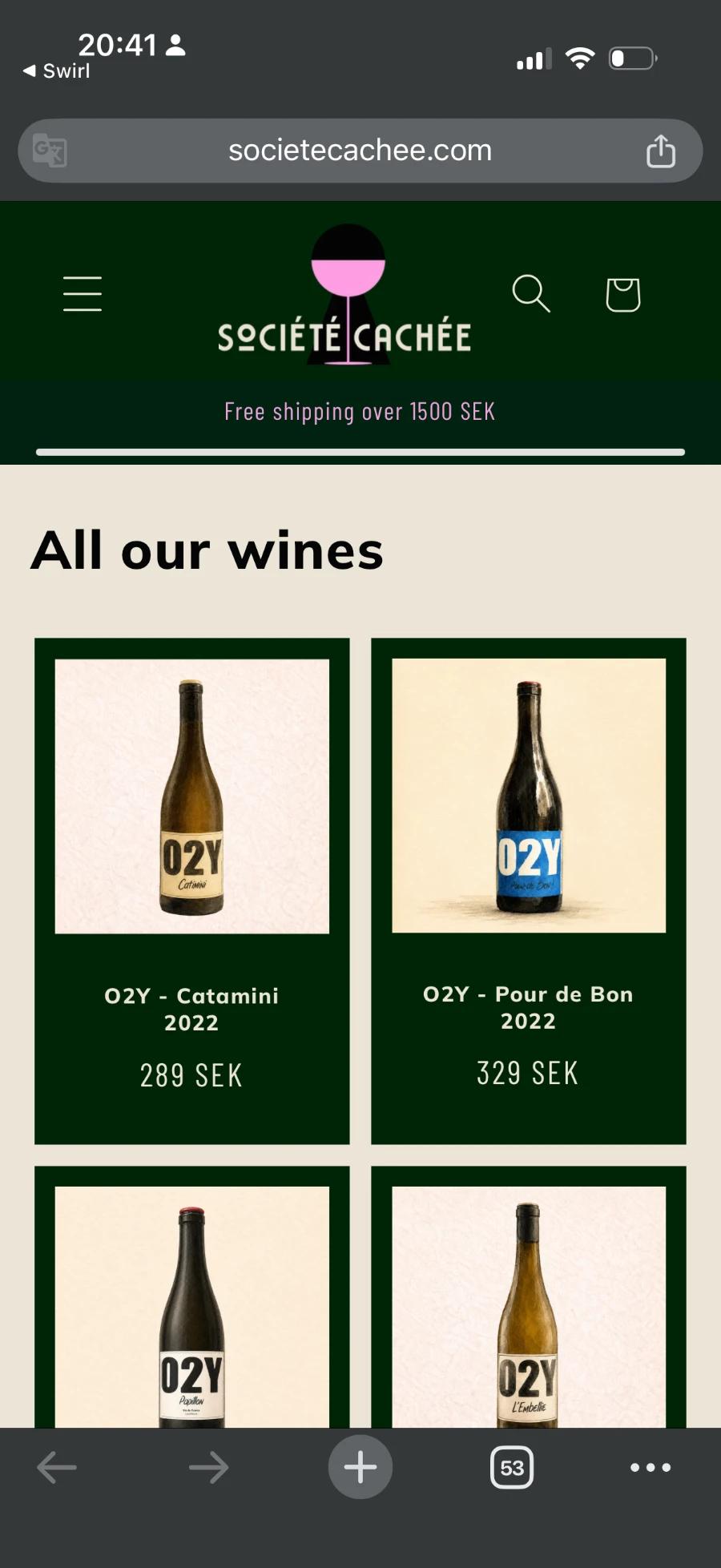Translate the page with the translate icon
The image size is (721, 1568).
click(x=50, y=151)
